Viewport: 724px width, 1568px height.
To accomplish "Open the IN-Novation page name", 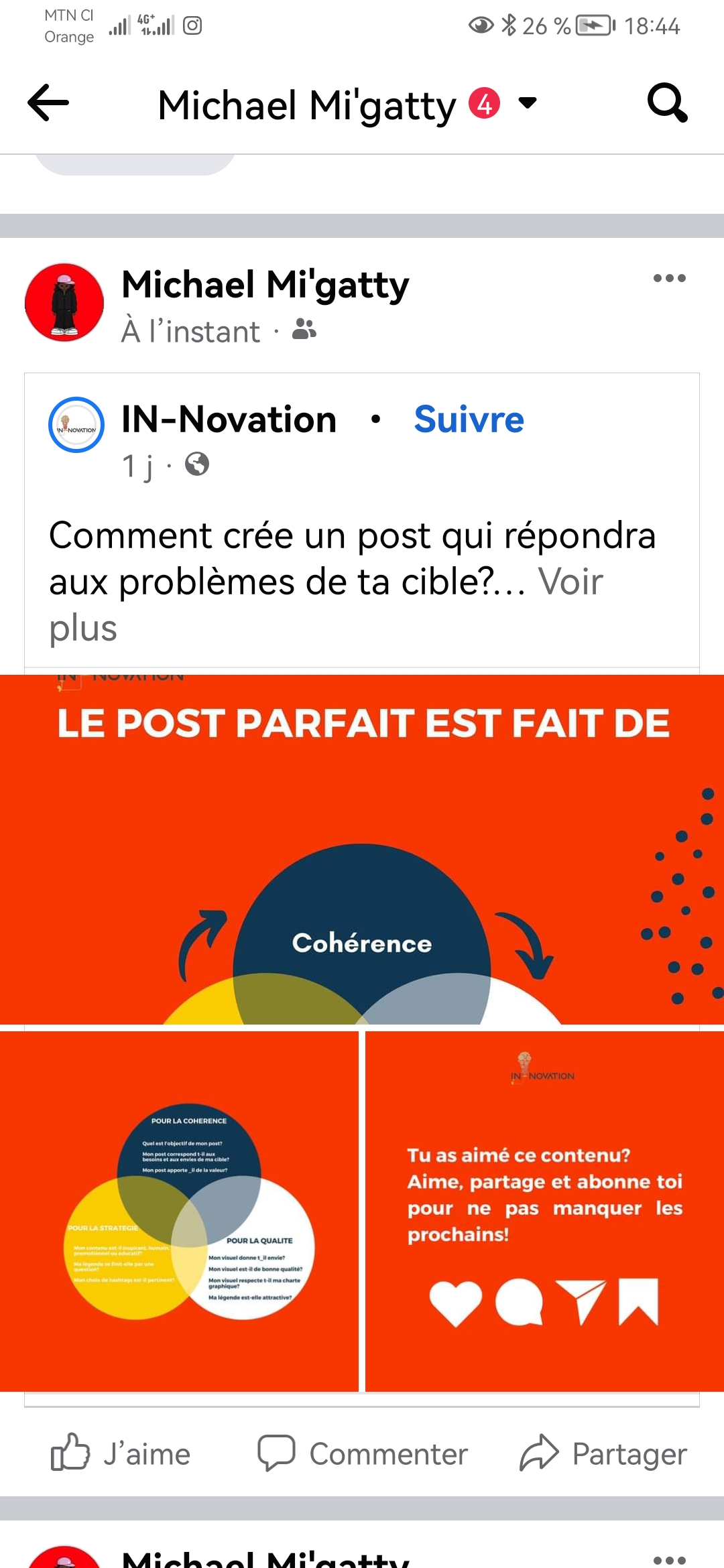I will [229, 420].
